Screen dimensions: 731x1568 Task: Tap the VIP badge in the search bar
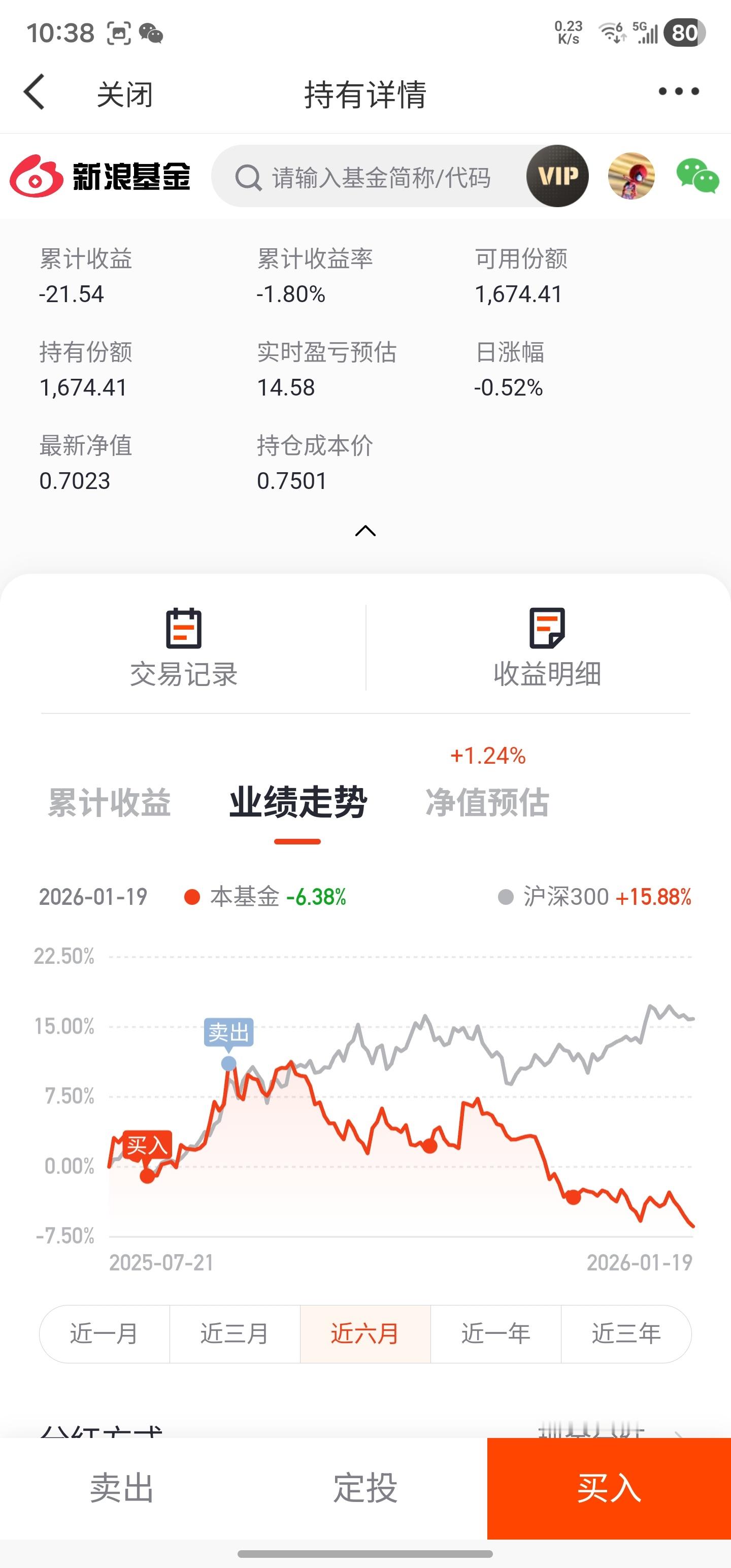(556, 177)
